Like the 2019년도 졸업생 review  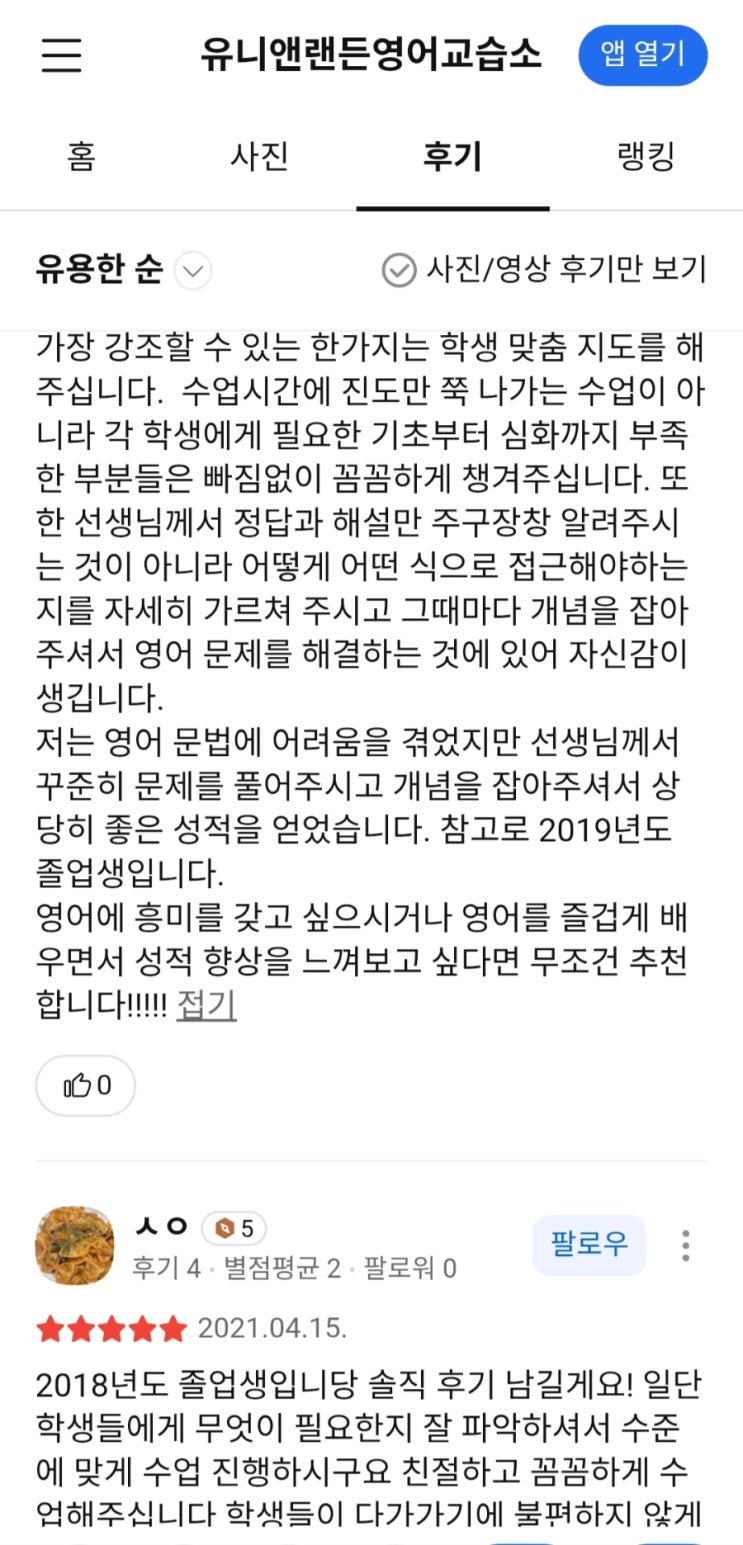(86, 1085)
